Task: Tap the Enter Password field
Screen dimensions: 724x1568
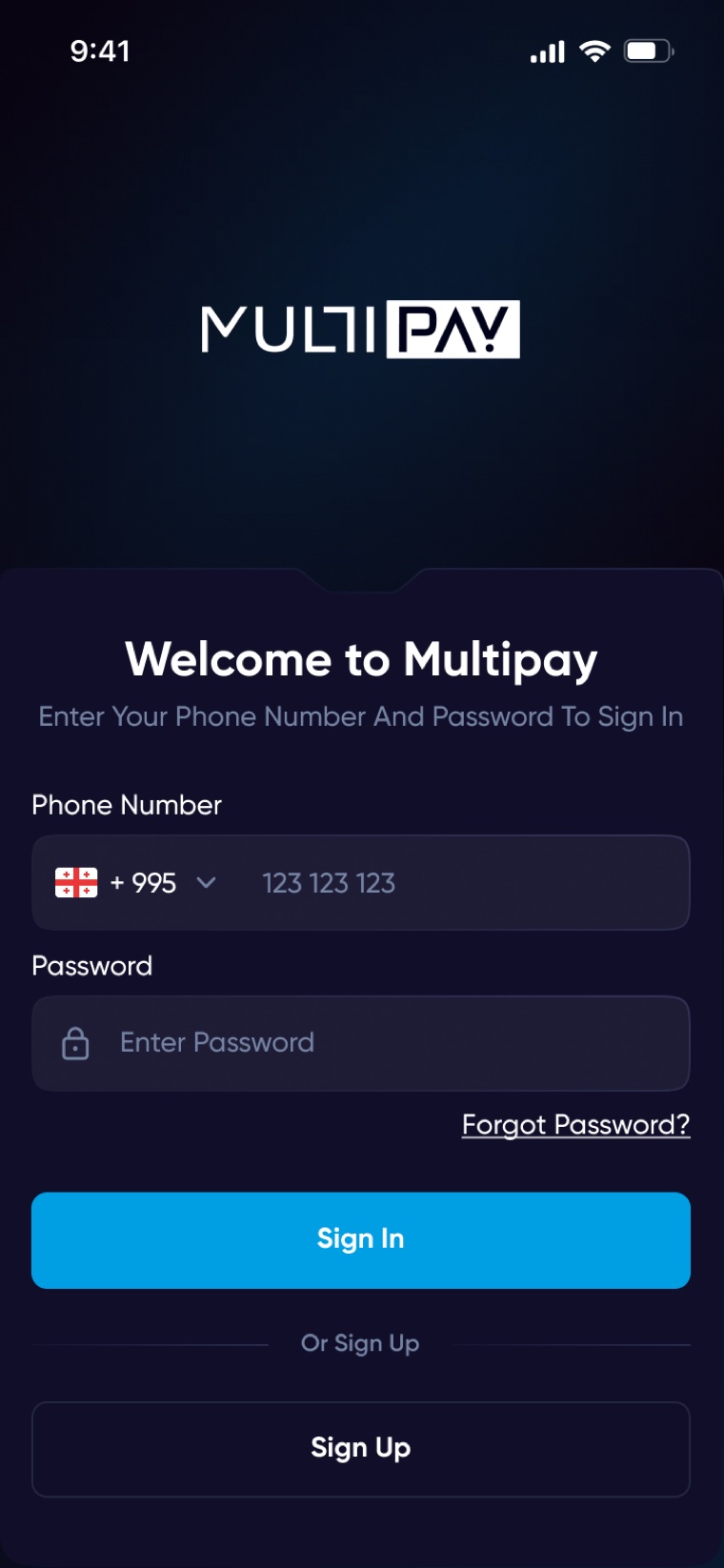Action: pos(361,1043)
